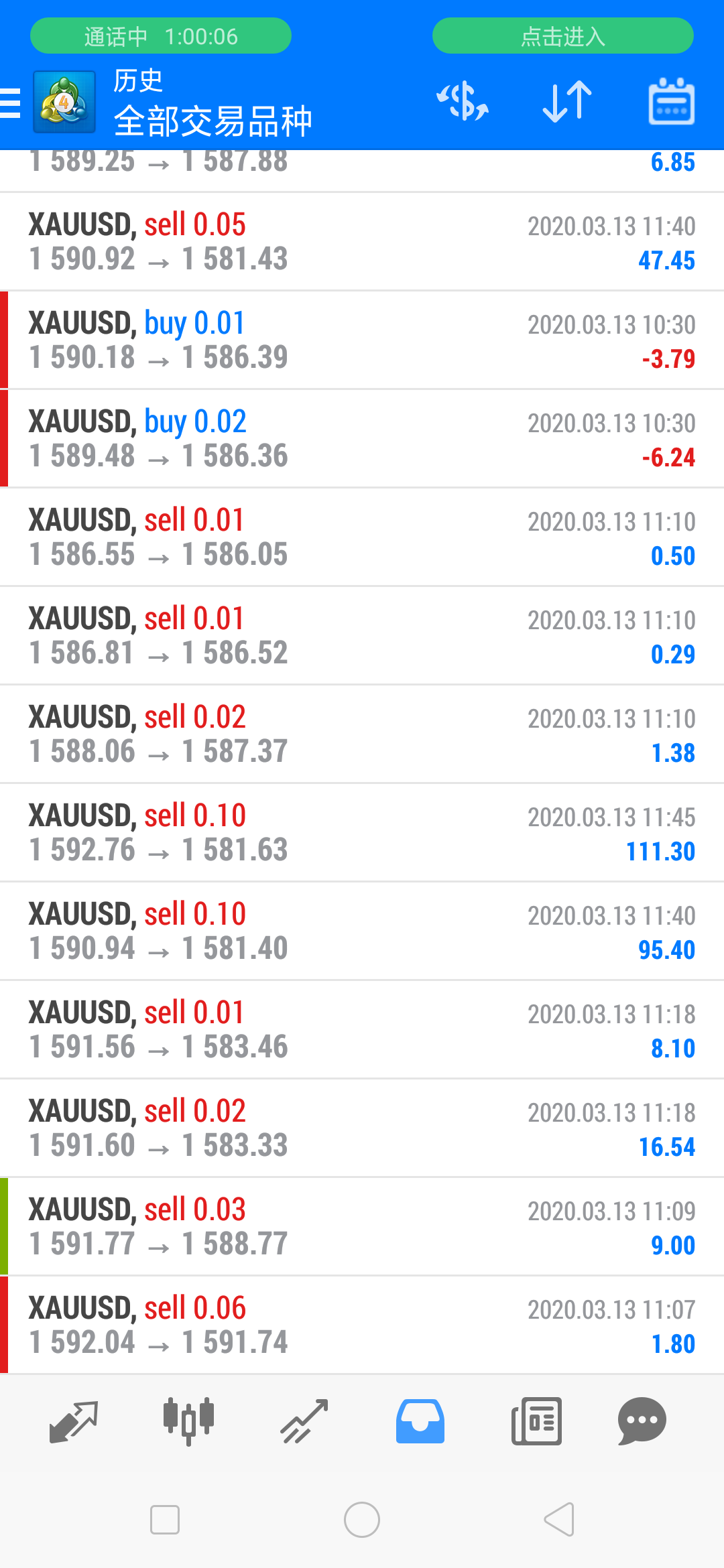The image size is (724, 1568).
Task: Select the buy 0.02 trade losing -6.24
Action: (x=362, y=439)
